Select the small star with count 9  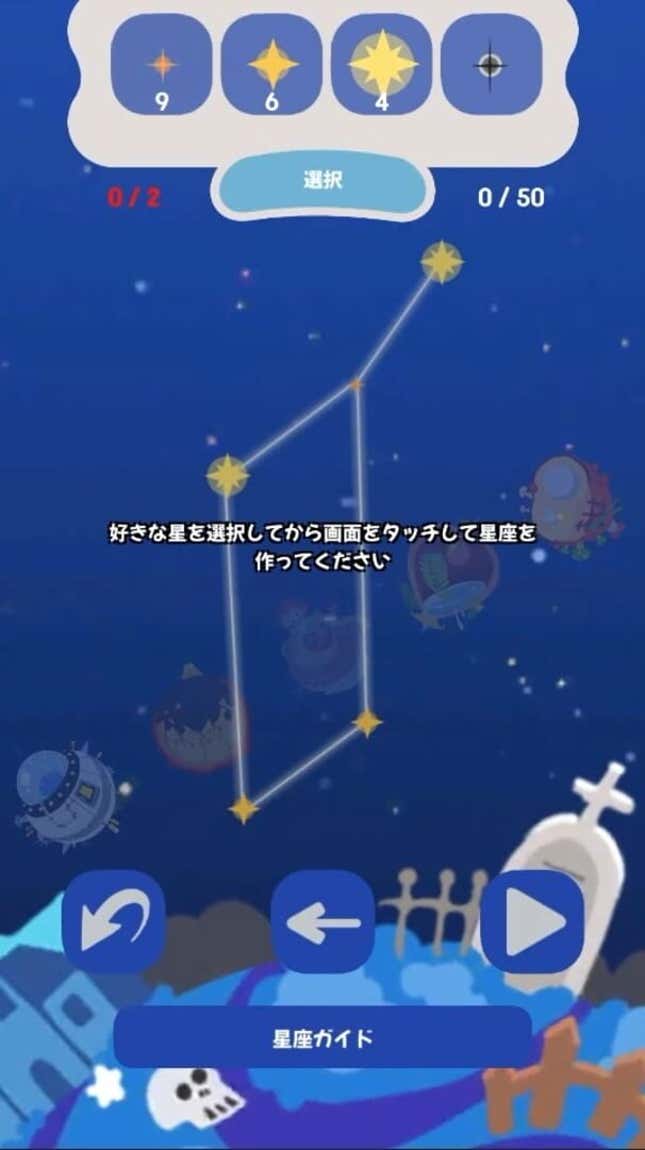tap(161, 65)
